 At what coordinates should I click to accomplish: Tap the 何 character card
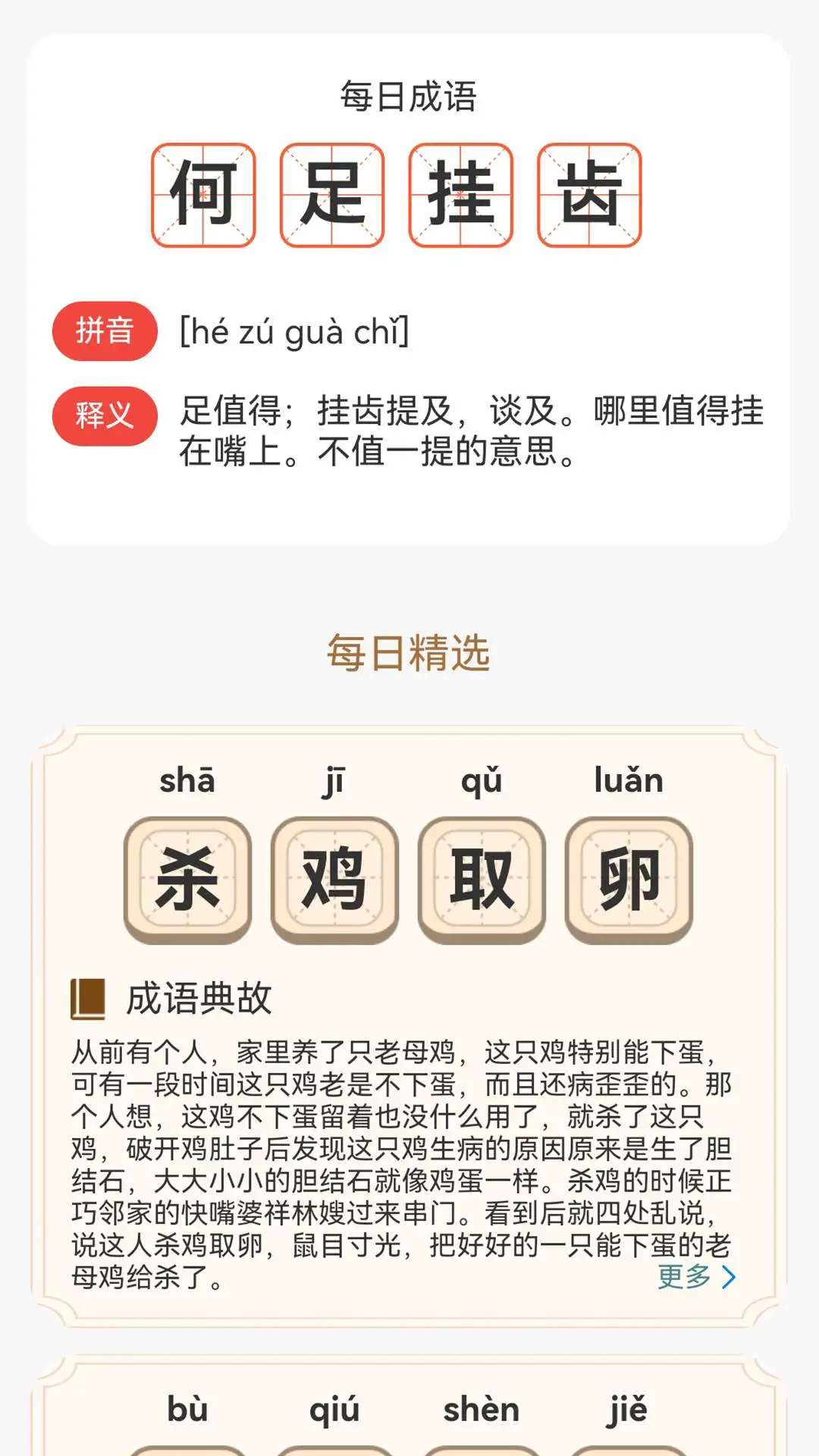coord(203,193)
